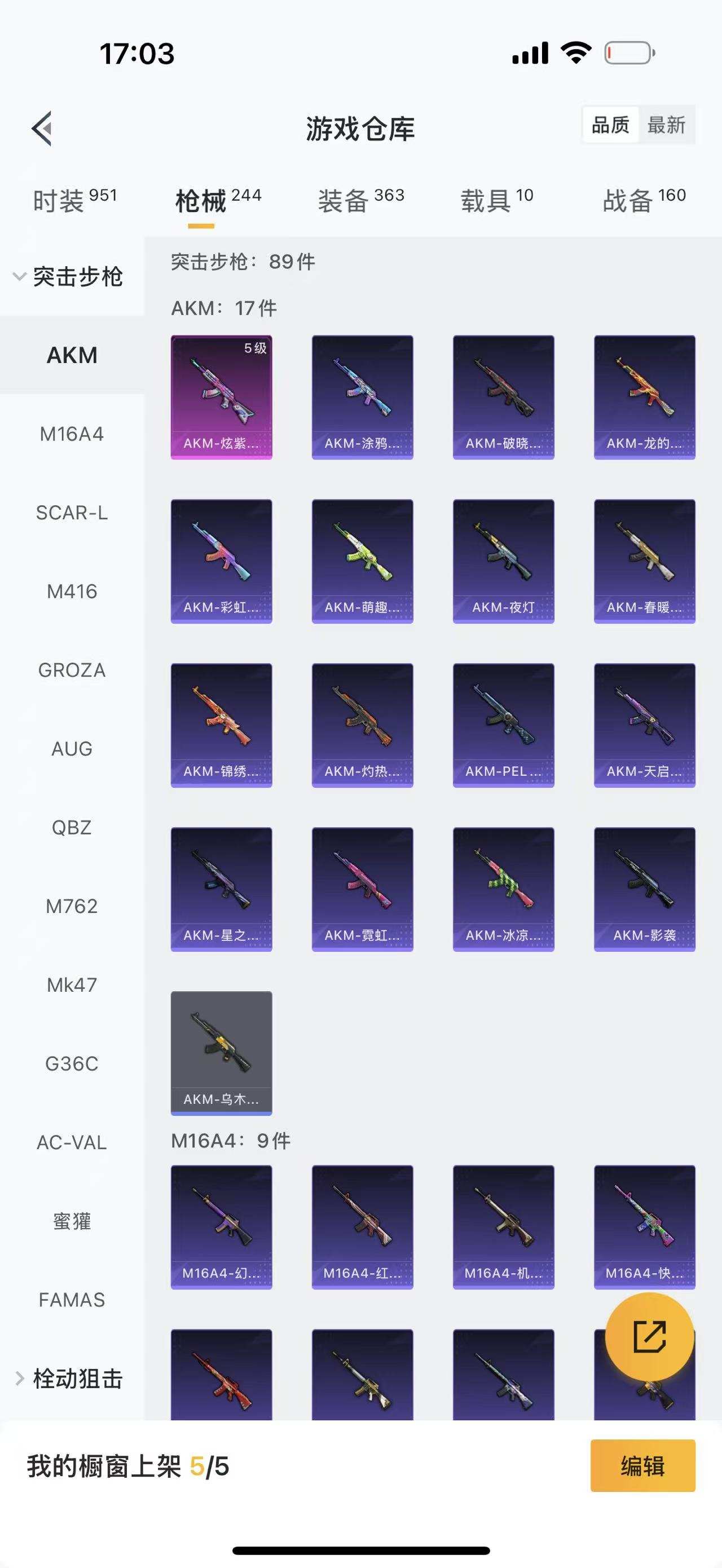Open the 战备 tab
The height and width of the screenshot is (1568, 722).
[x=644, y=200]
